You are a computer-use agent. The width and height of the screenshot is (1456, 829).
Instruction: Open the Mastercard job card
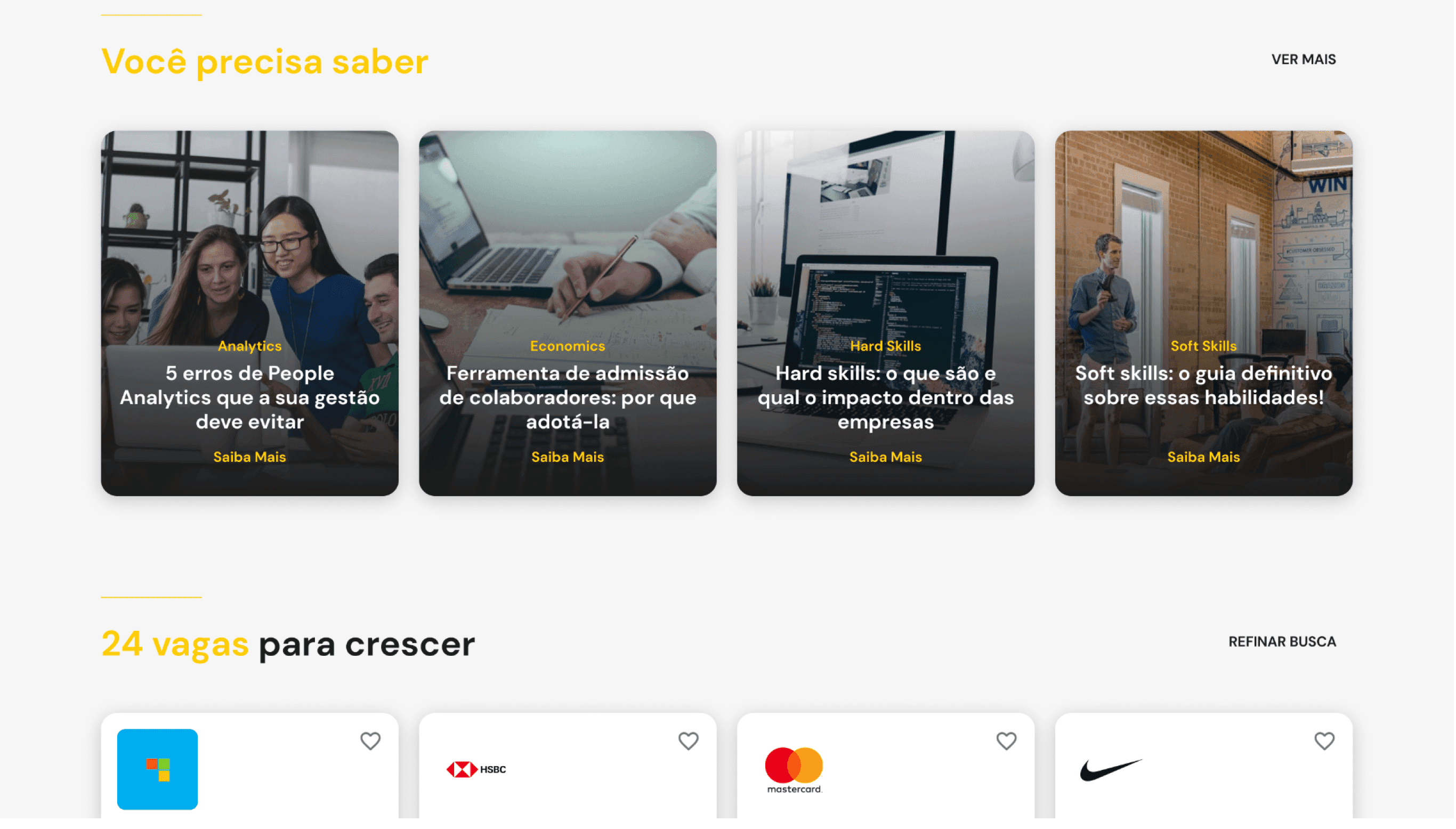pyautogui.click(x=885, y=786)
